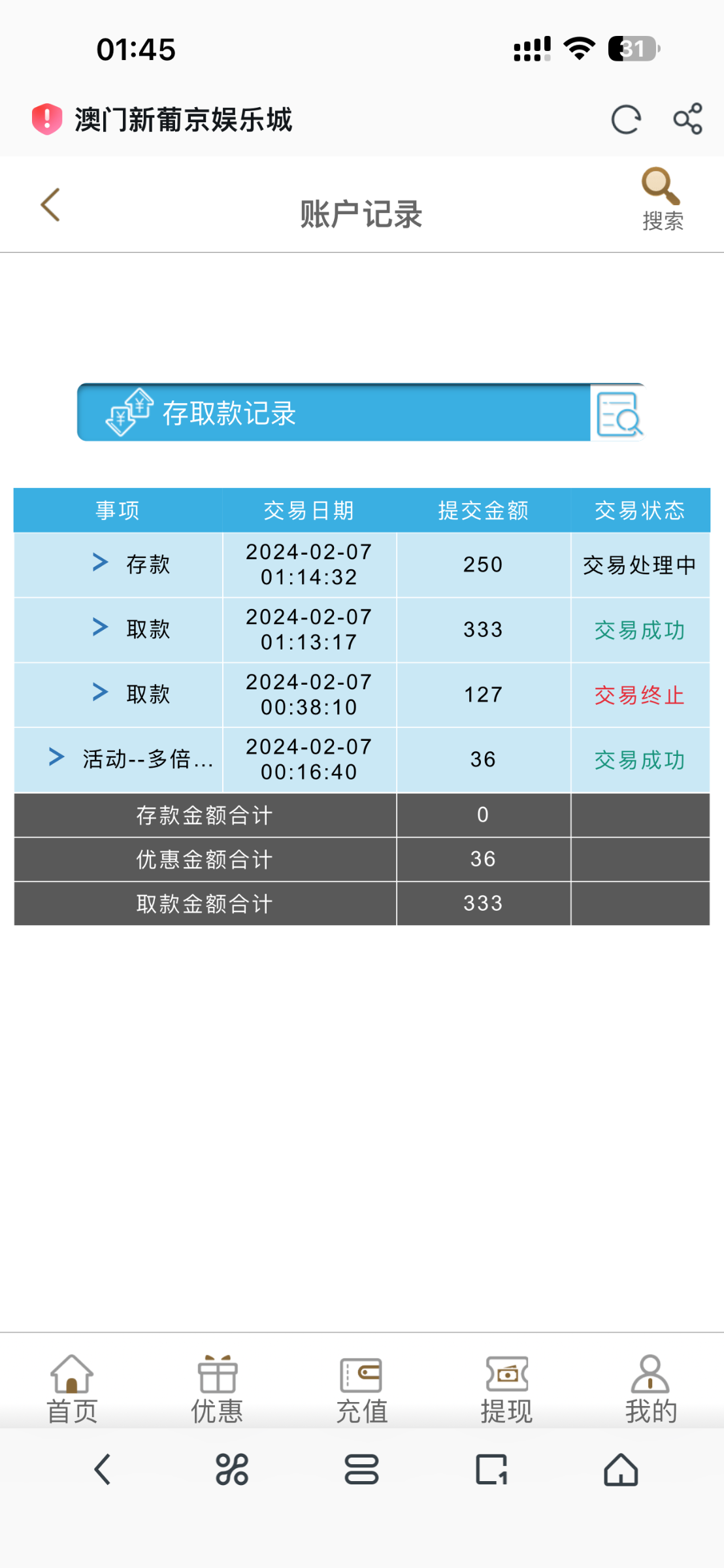The width and height of the screenshot is (724, 1568).
Task: Go to the browser home page
Action: [x=620, y=1470]
